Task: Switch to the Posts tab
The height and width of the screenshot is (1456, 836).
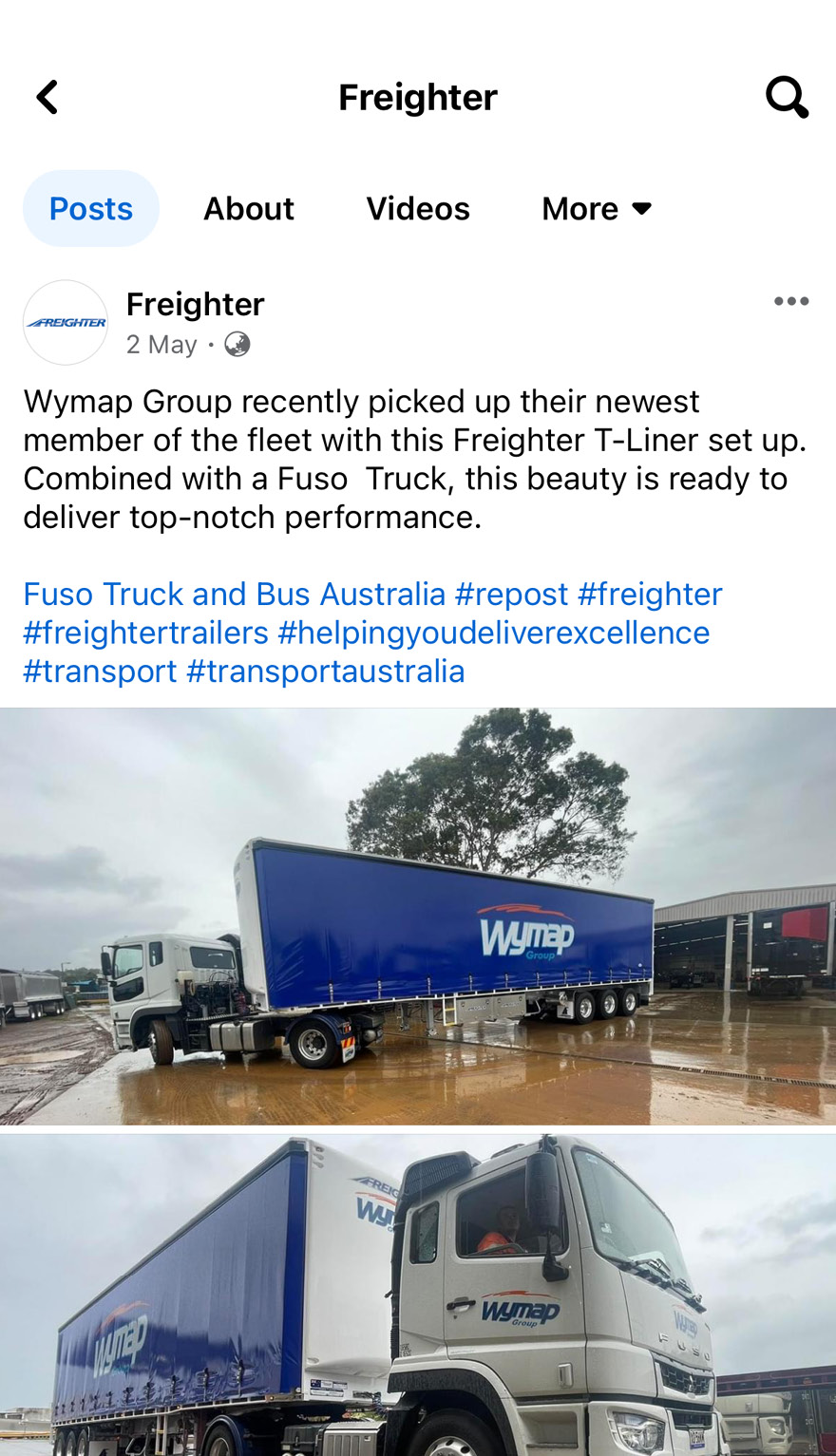Action: pos(91,209)
